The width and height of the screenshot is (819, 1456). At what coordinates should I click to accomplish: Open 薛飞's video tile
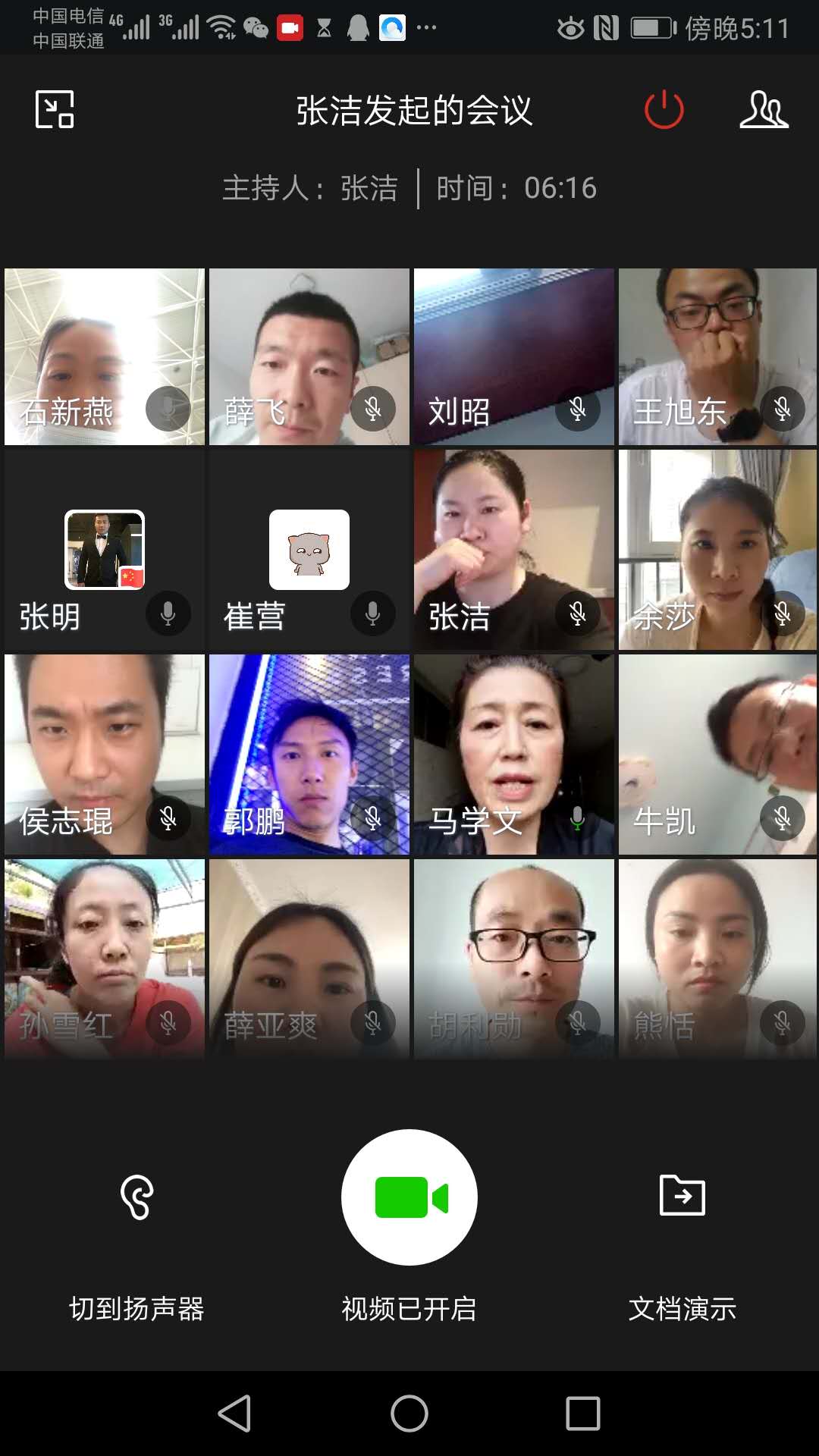(309, 356)
